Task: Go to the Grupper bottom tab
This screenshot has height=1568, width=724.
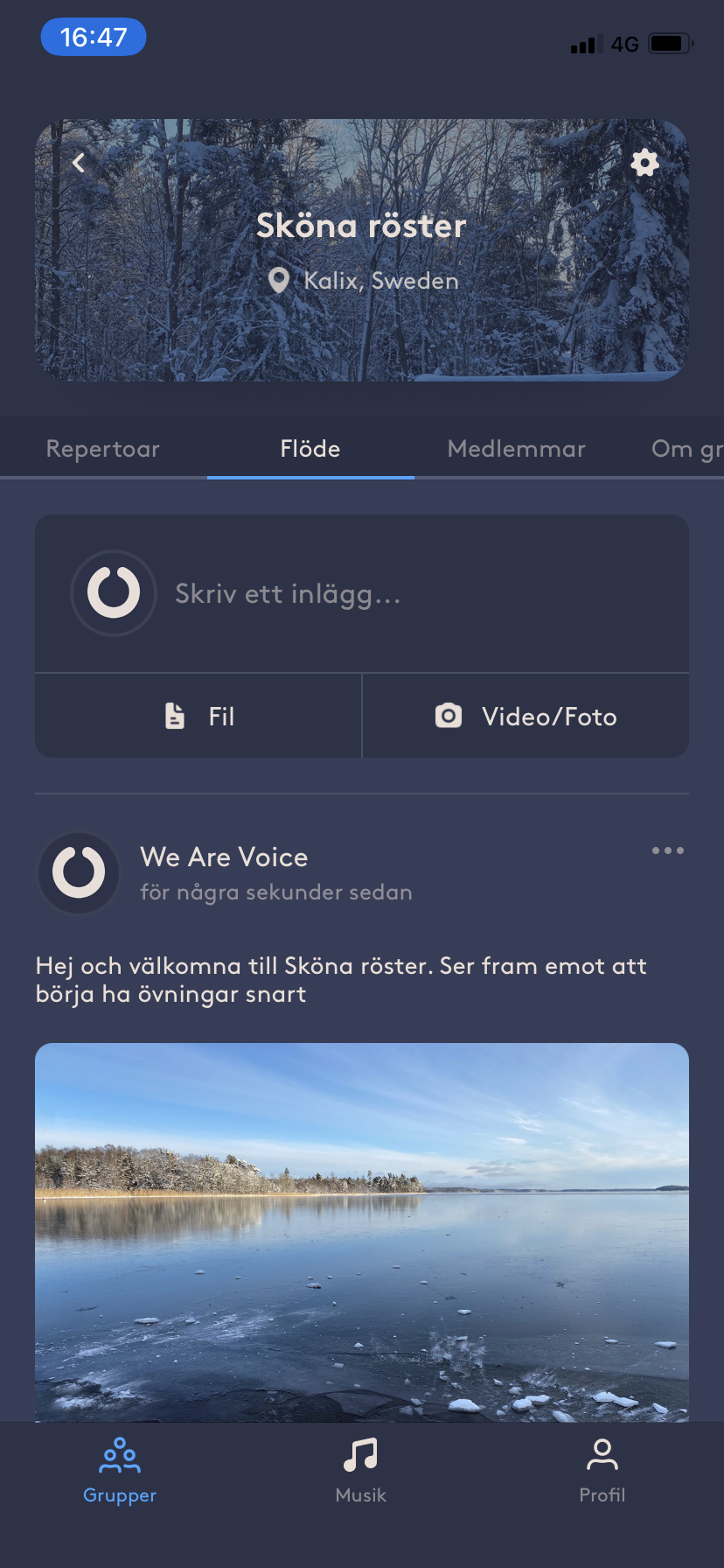Action: coord(120,1471)
